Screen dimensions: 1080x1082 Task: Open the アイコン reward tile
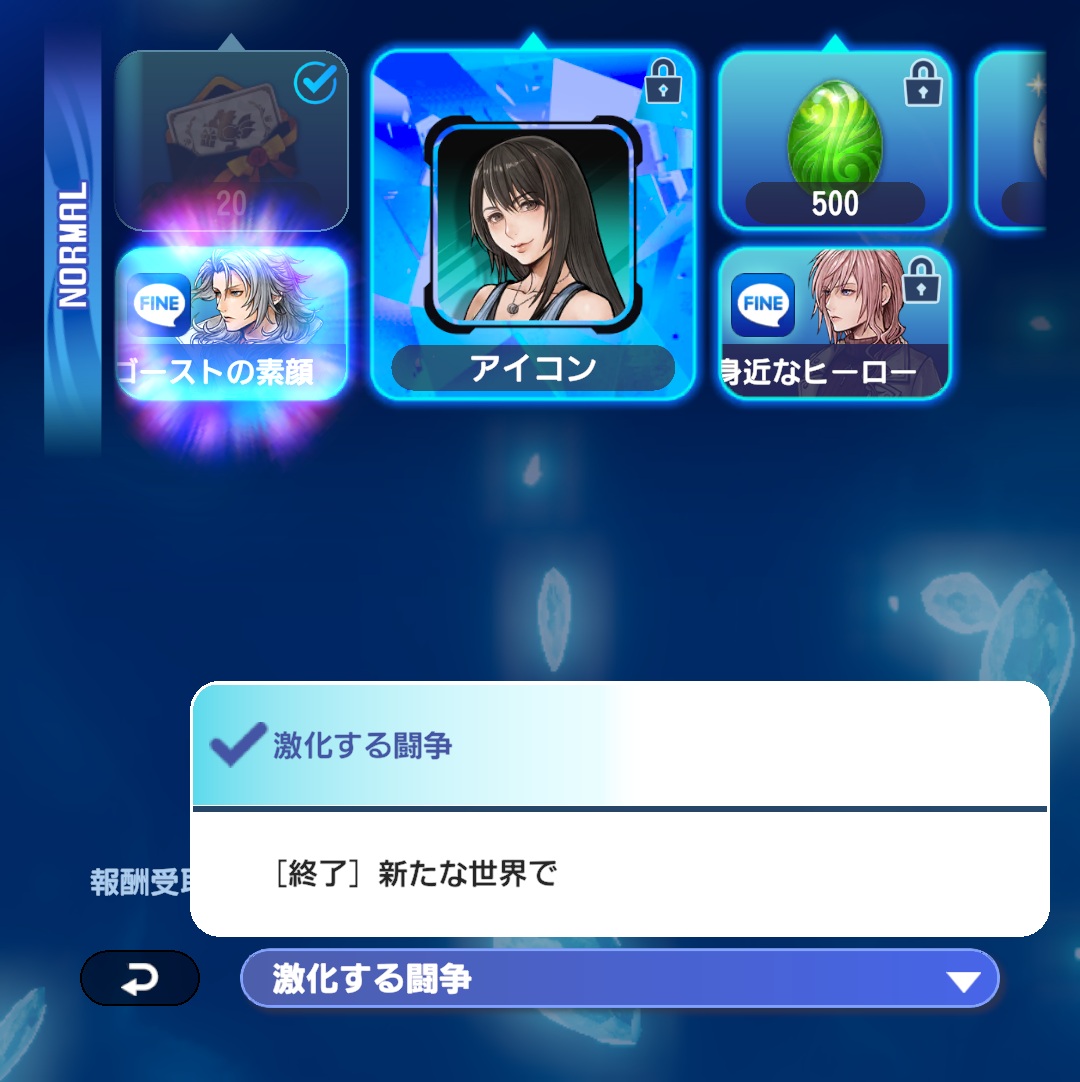click(x=533, y=224)
